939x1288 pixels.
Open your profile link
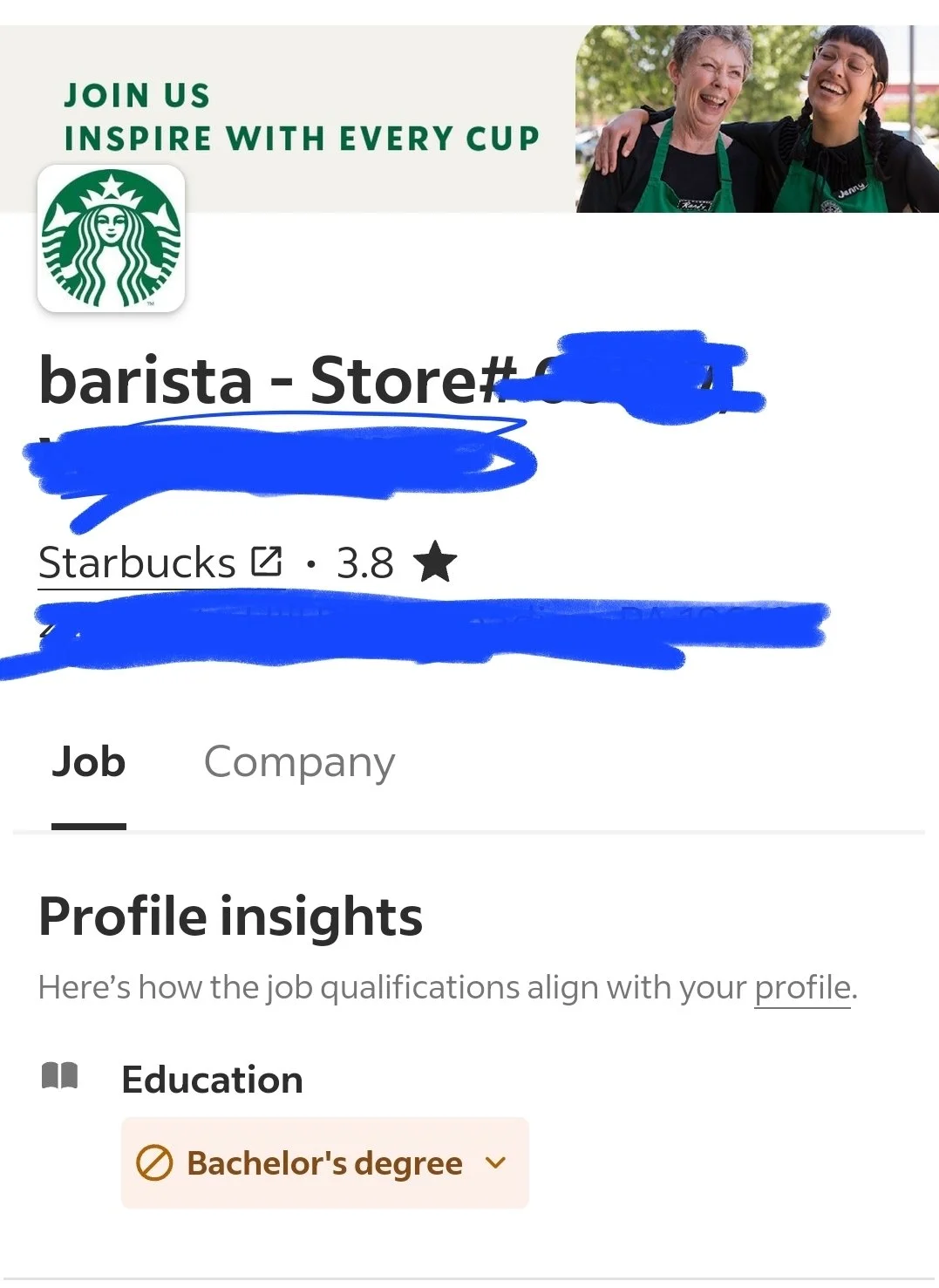tap(802, 988)
